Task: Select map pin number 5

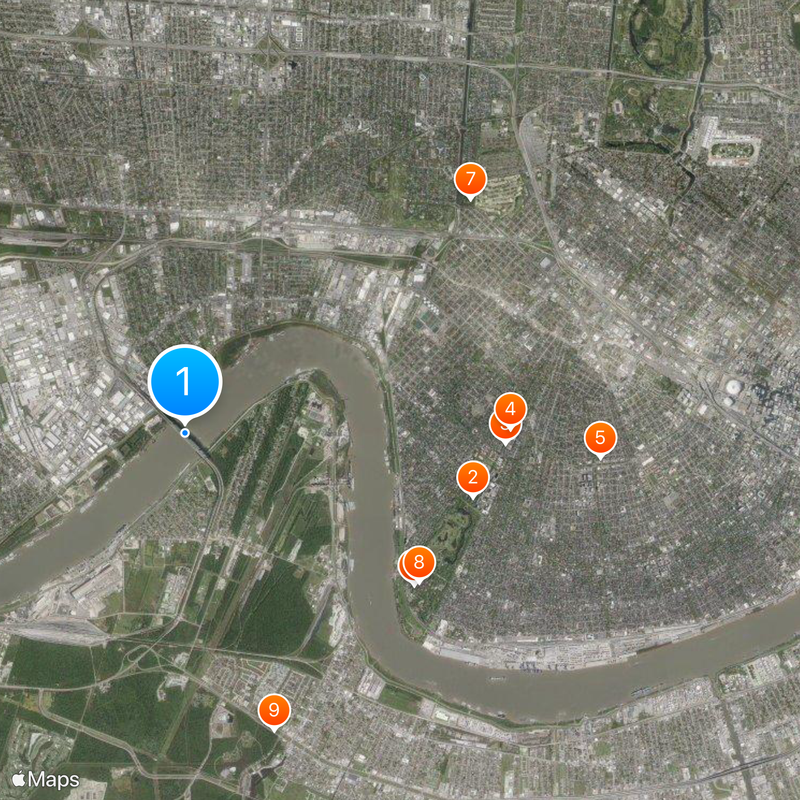Action: pos(600,437)
